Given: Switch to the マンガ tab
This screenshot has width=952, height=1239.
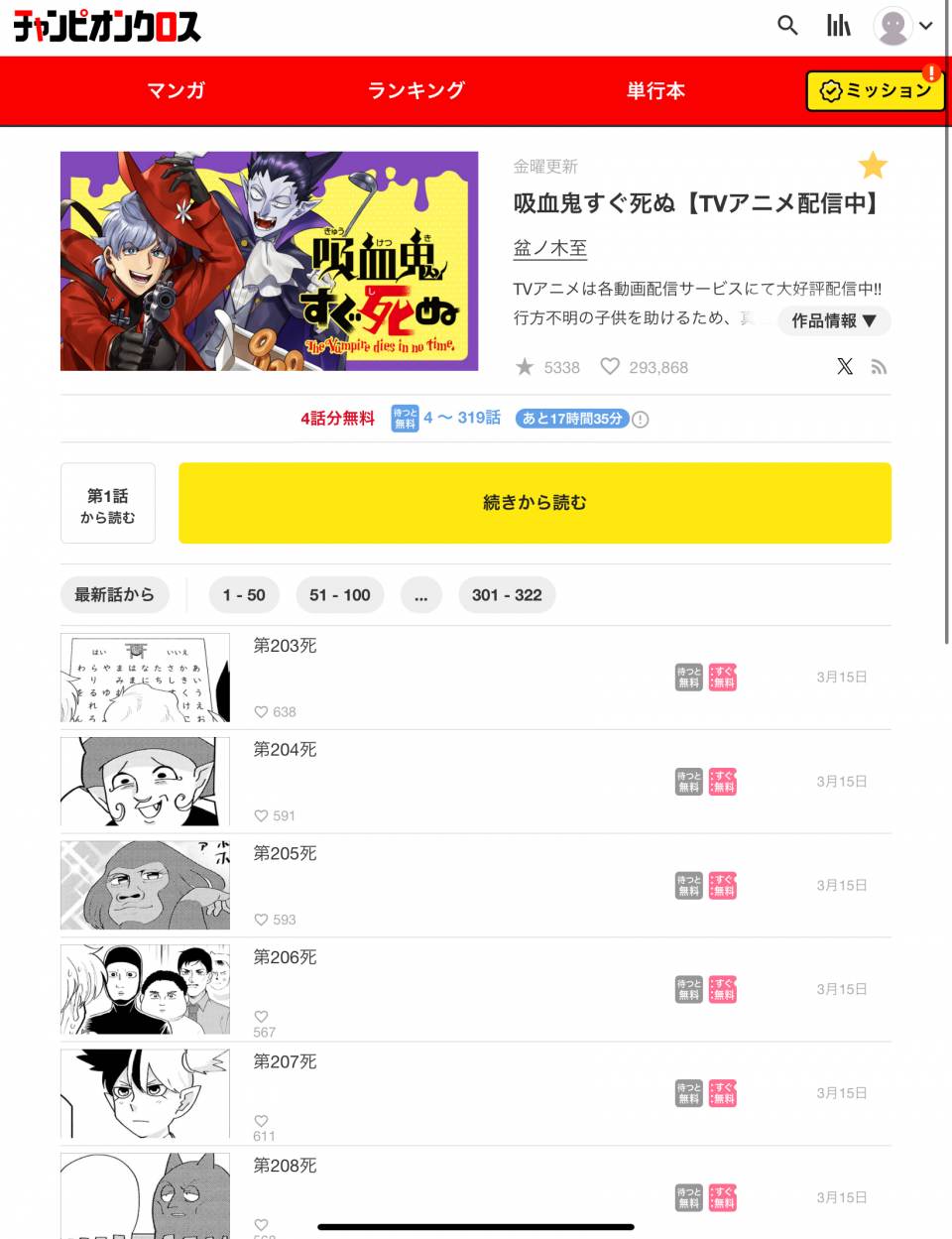Looking at the screenshot, I should (177, 90).
